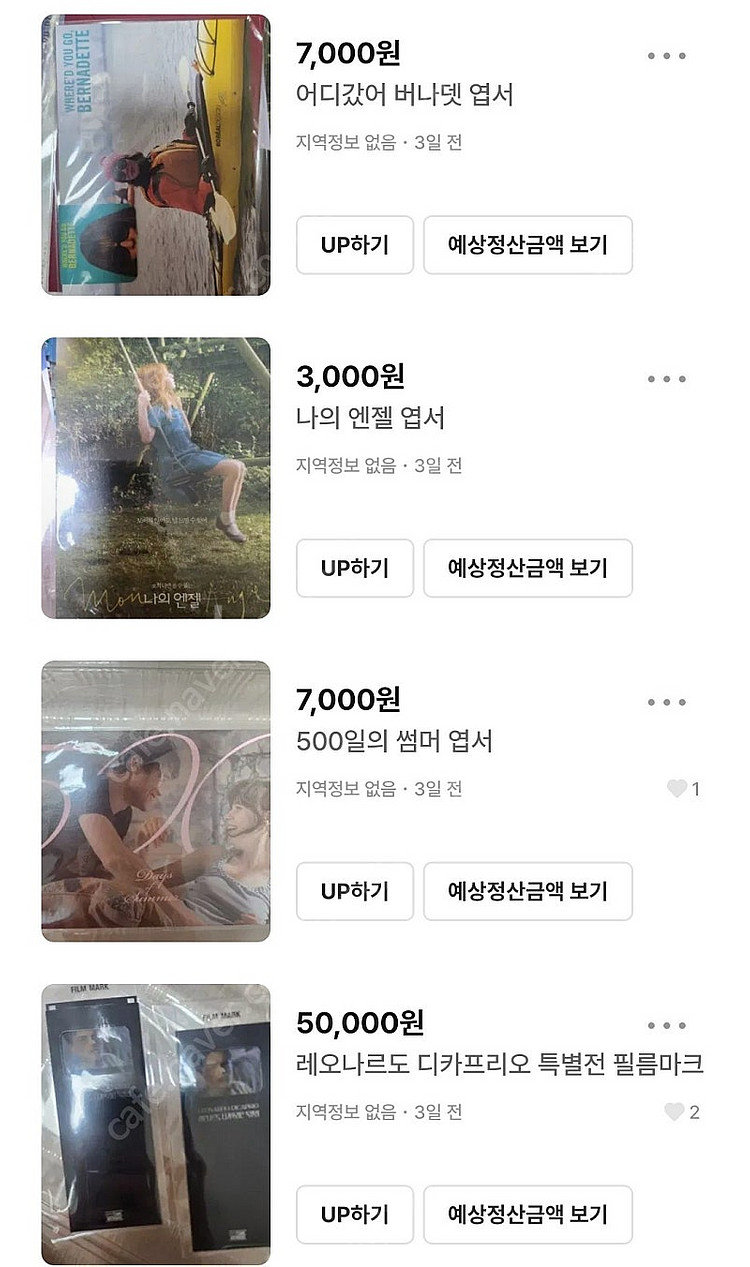Open 예상정산금액 보기 for the 레오나르도 디카프리오 listing
Screen dimensions: 750x1267
point(527,1215)
